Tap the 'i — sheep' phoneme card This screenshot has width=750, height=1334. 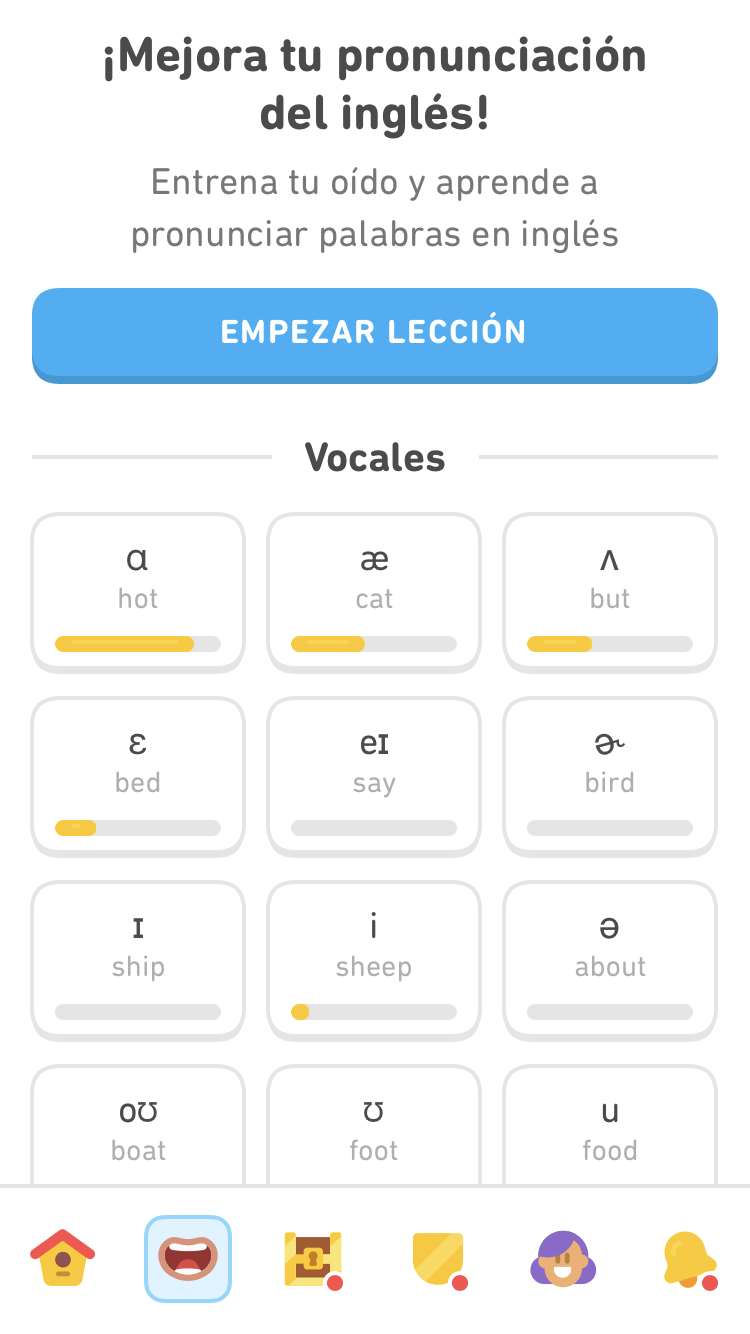374,958
